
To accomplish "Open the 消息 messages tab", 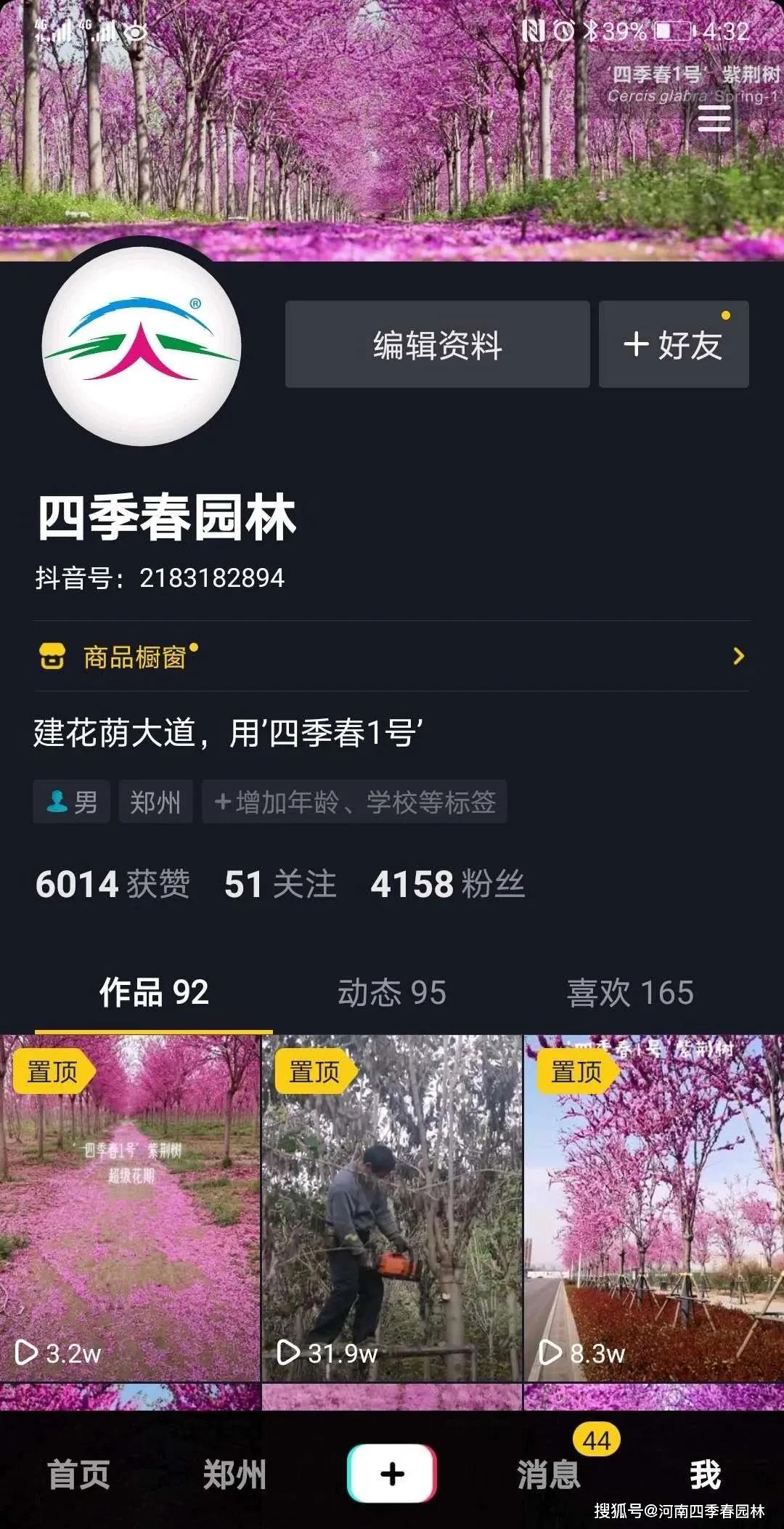I will [x=549, y=1475].
